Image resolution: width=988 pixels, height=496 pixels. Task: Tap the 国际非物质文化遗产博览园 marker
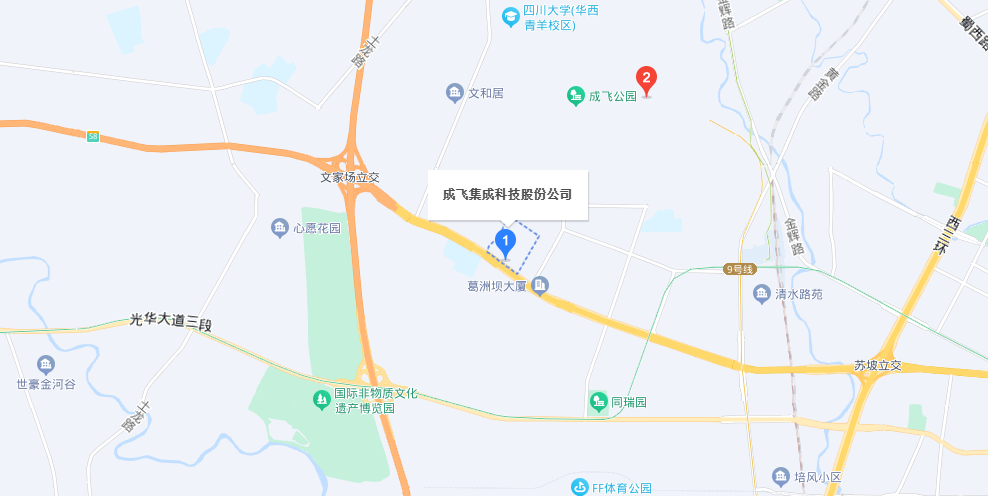point(322,400)
